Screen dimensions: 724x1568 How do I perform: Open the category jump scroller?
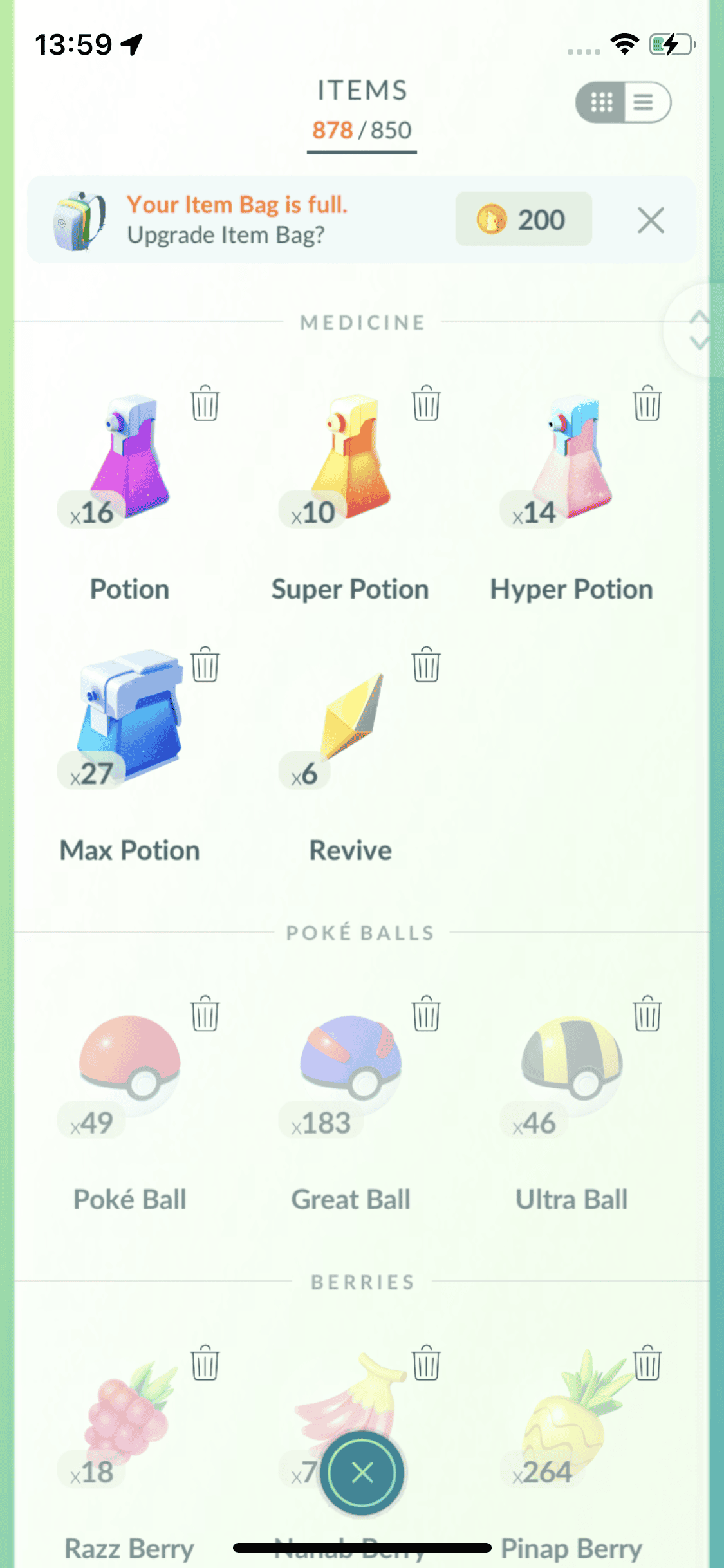698,330
